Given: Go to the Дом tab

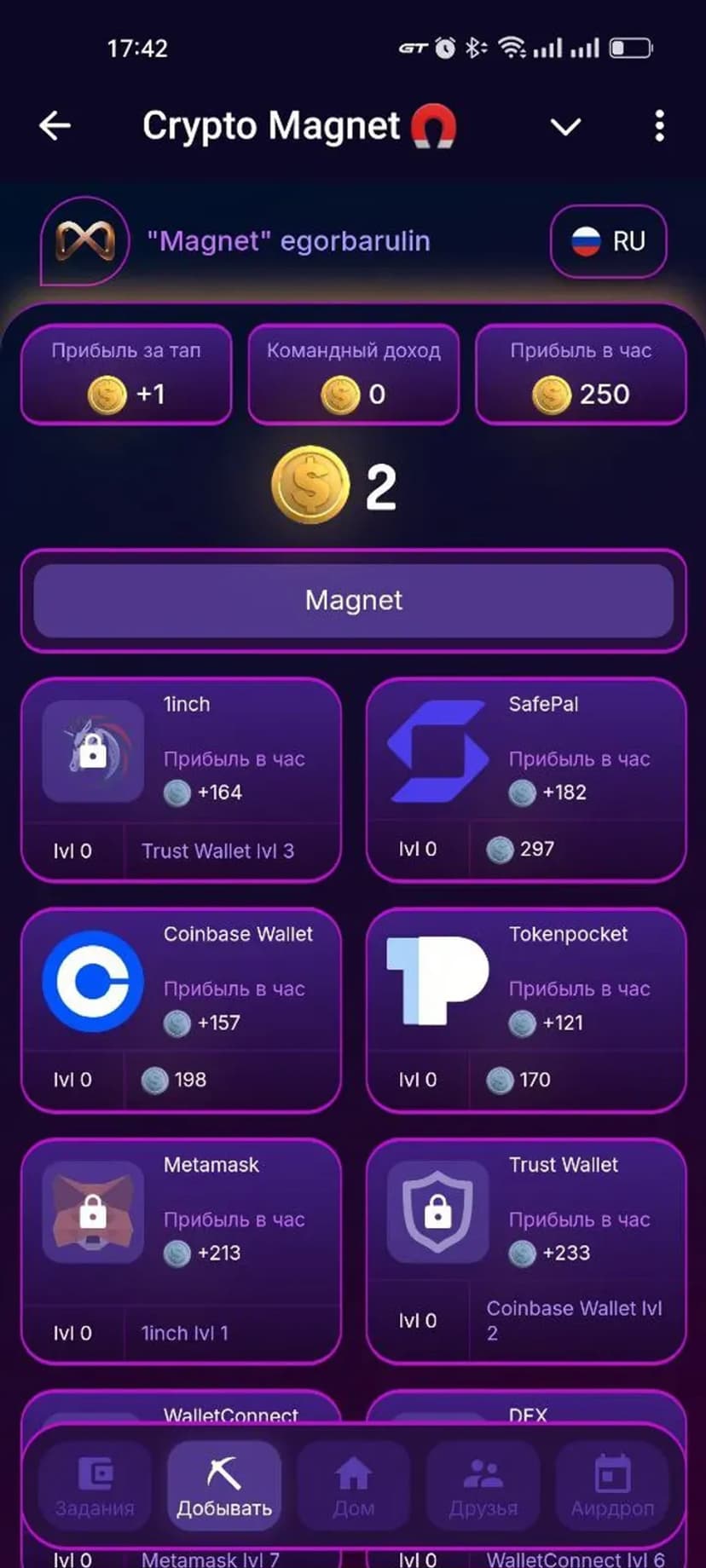Looking at the screenshot, I should pos(353,1486).
